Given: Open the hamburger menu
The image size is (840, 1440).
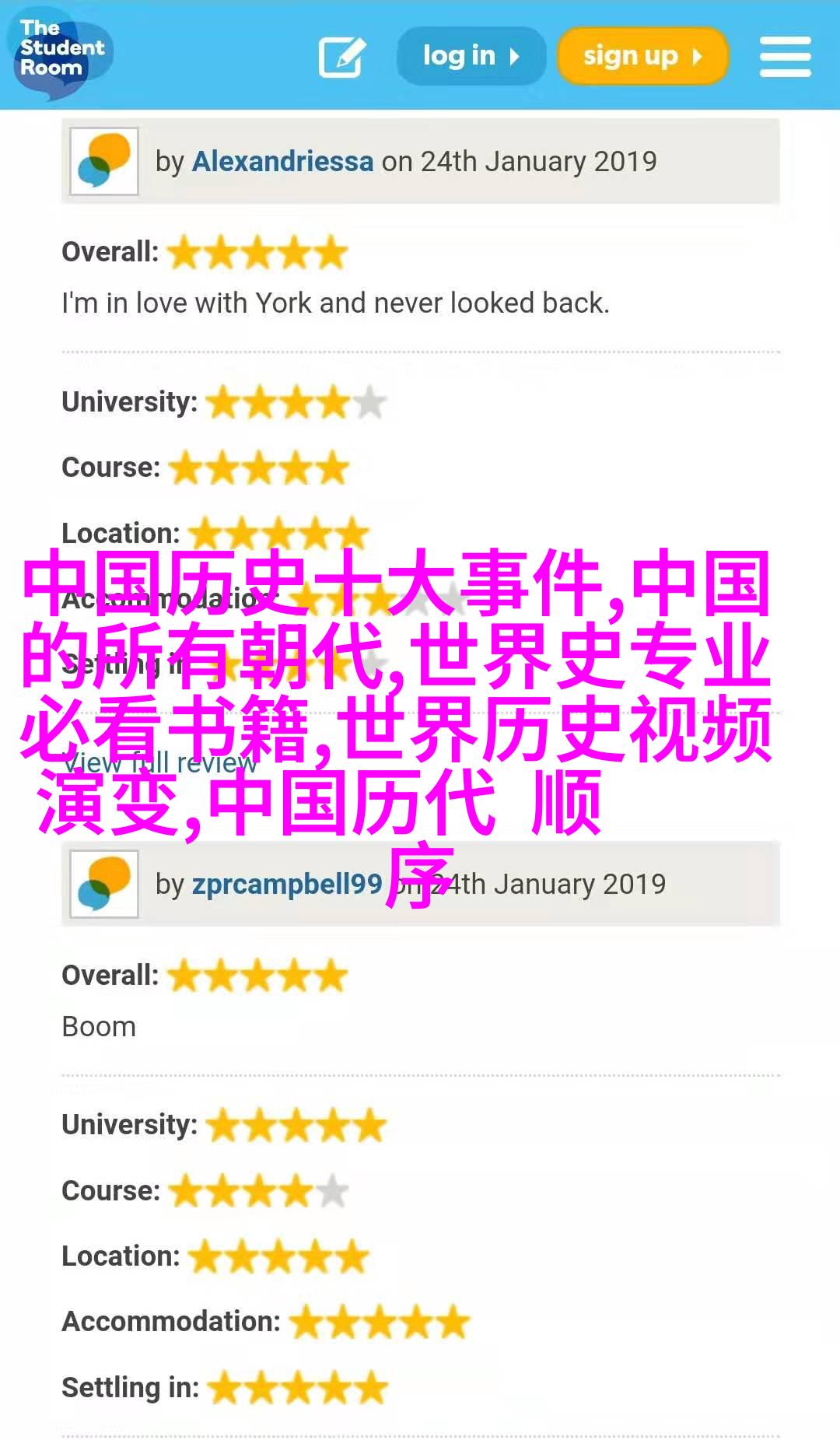Looking at the screenshot, I should click(x=785, y=57).
